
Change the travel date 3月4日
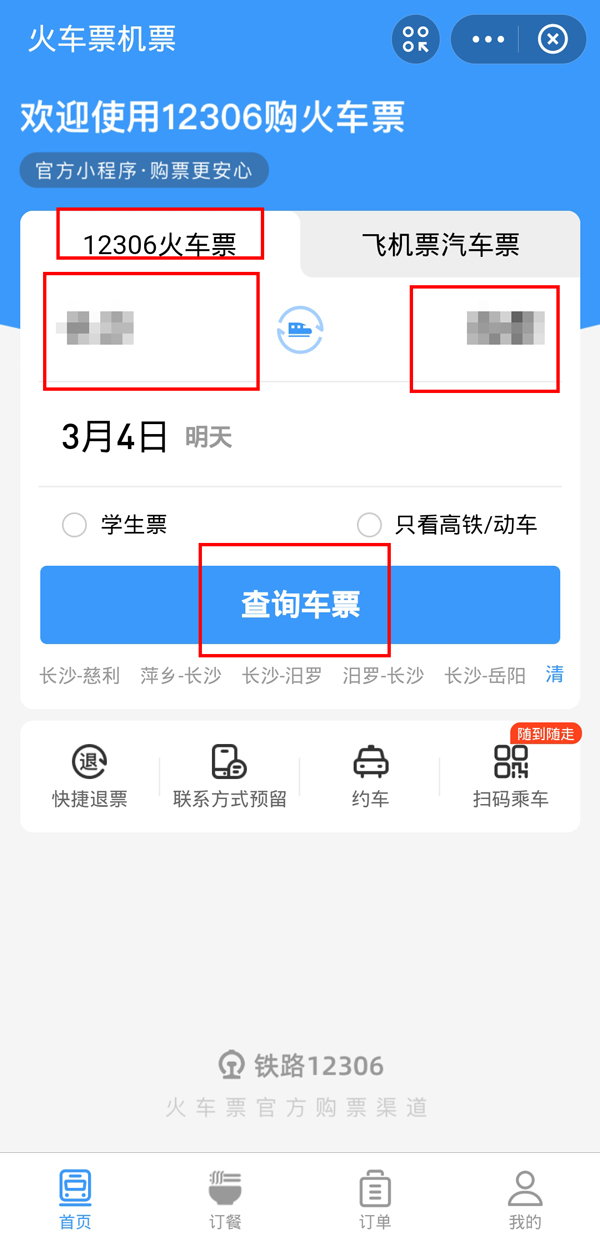click(114, 437)
